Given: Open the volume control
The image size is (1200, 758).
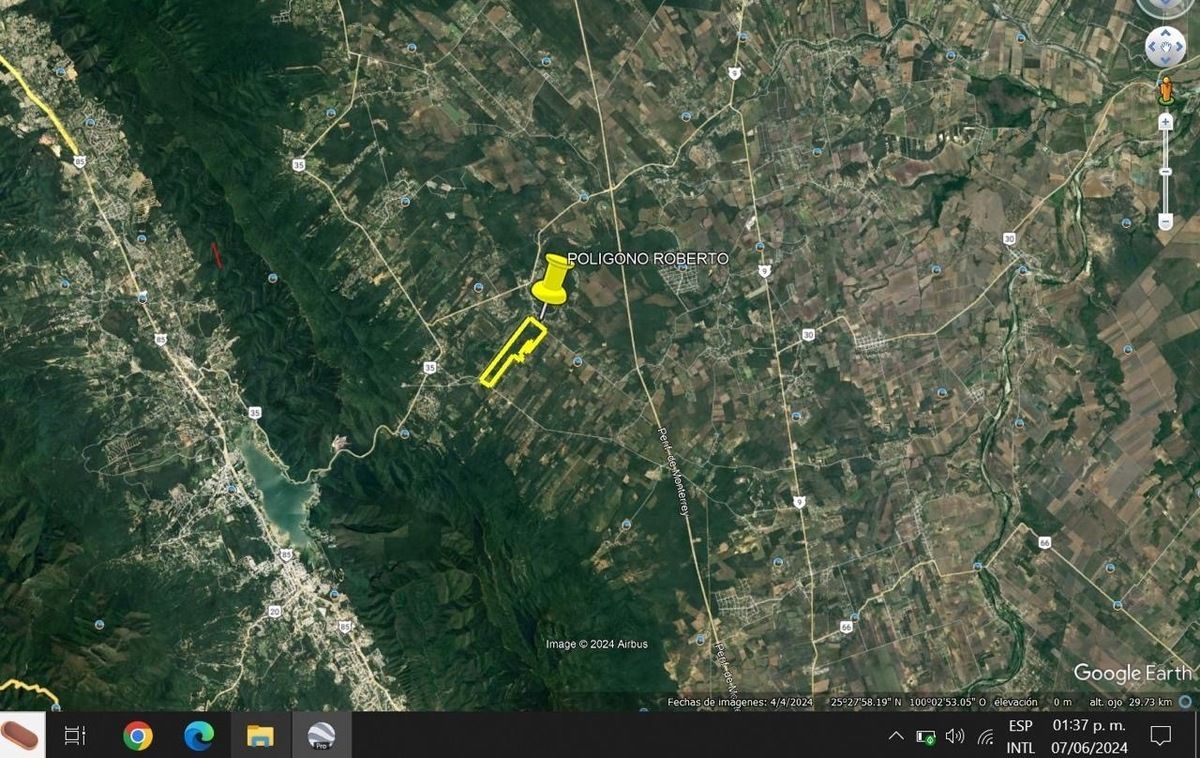Looking at the screenshot, I should [x=955, y=736].
